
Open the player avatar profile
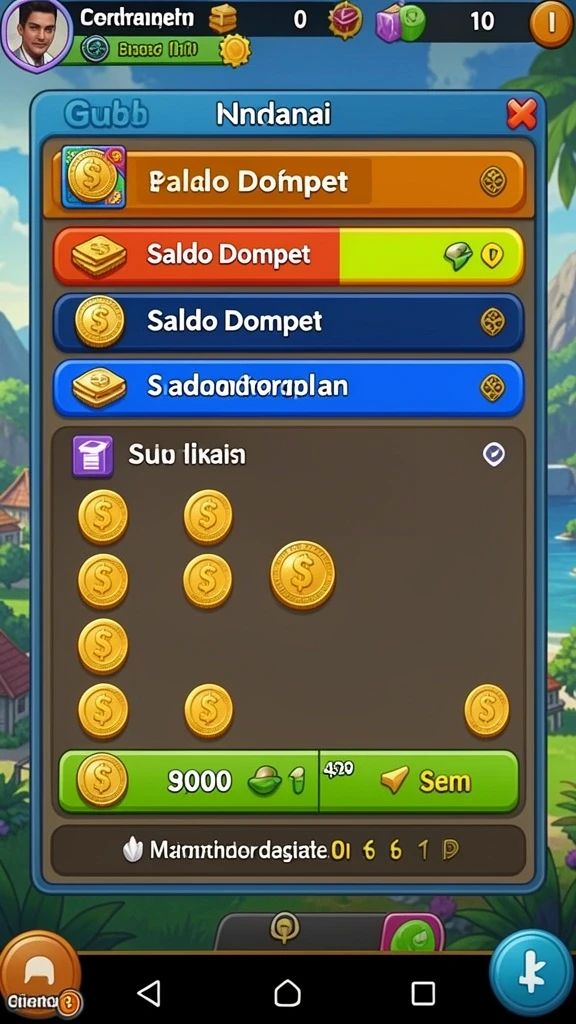[x=35, y=34]
